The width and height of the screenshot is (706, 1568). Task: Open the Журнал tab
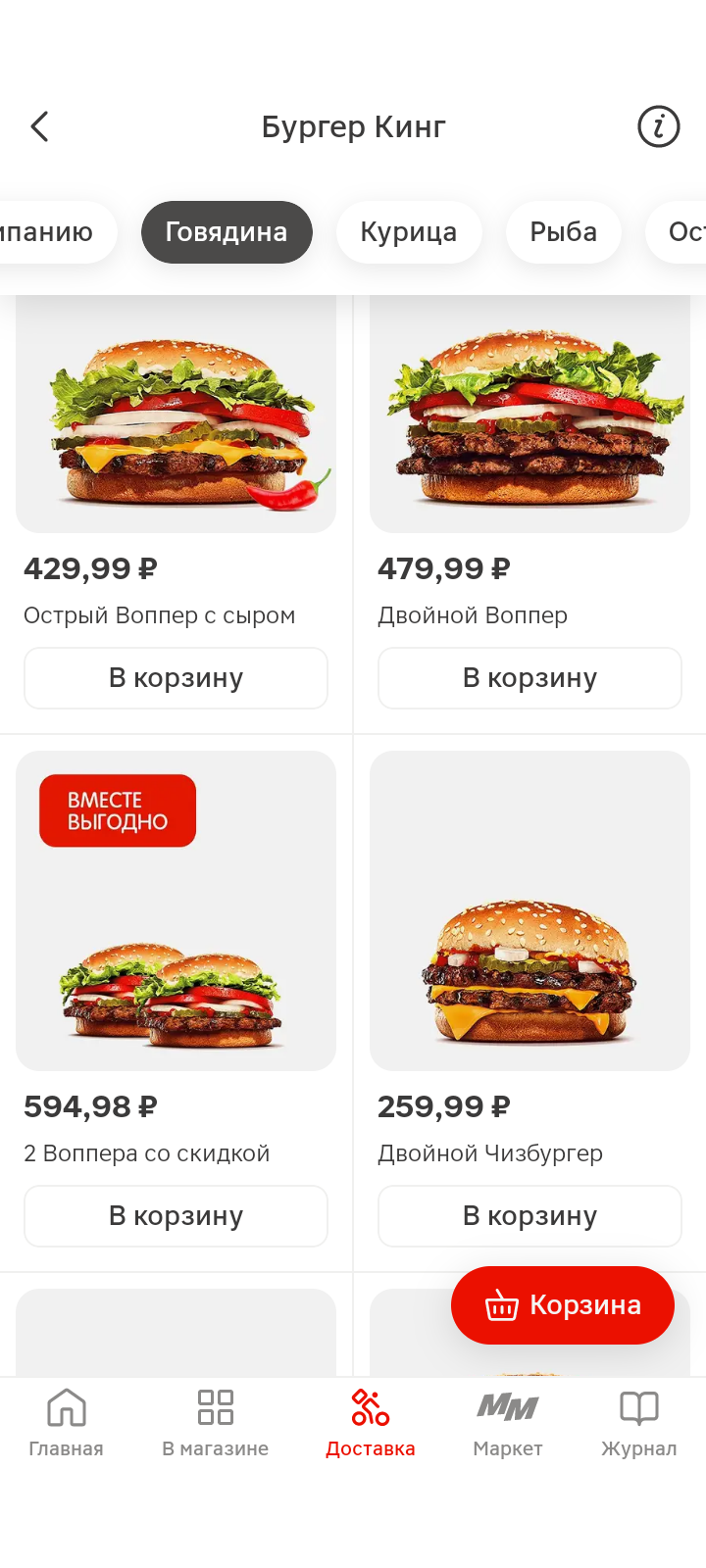tap(638, 1423)
